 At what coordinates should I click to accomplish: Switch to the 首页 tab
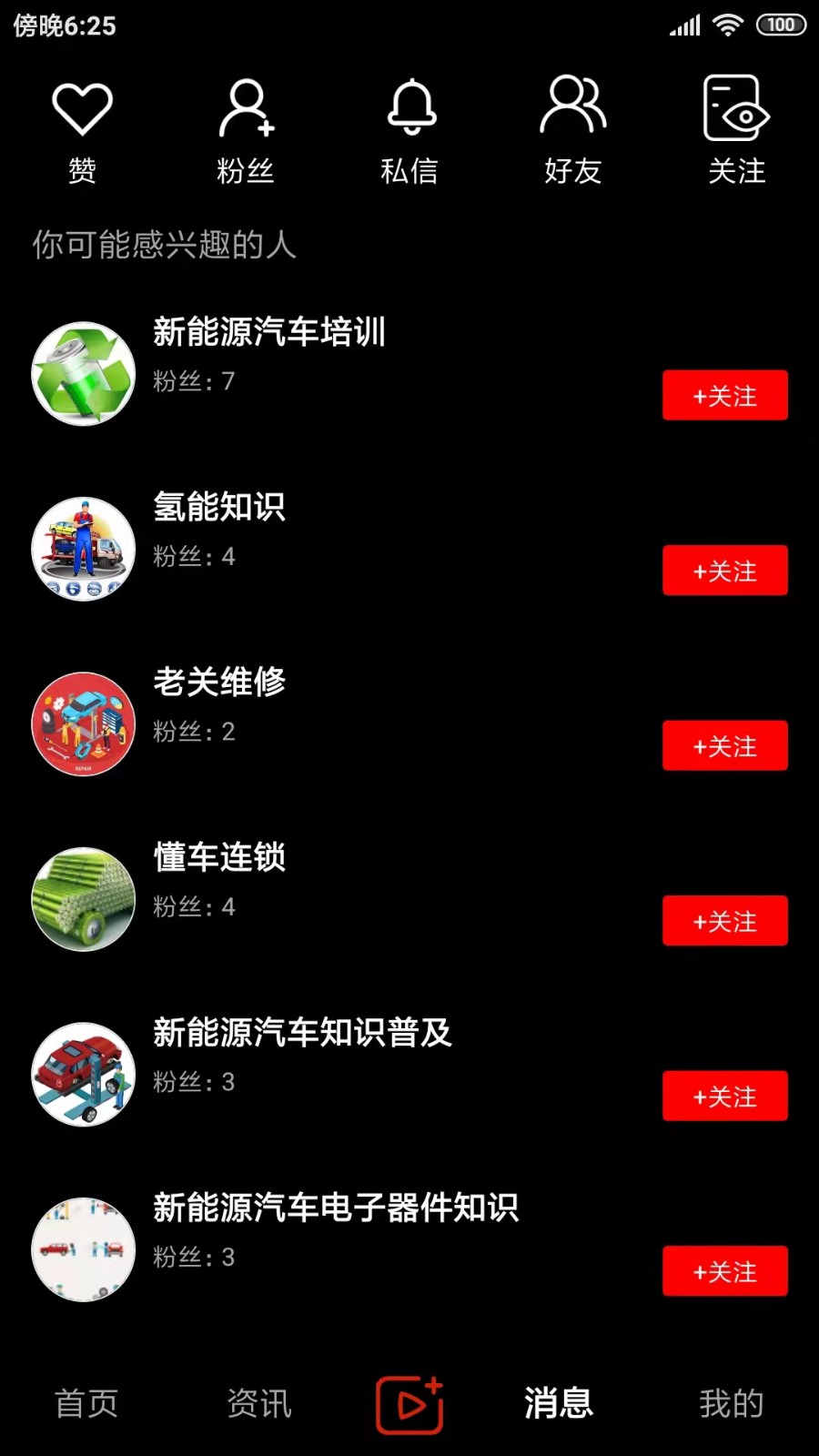coord(86,1403)
